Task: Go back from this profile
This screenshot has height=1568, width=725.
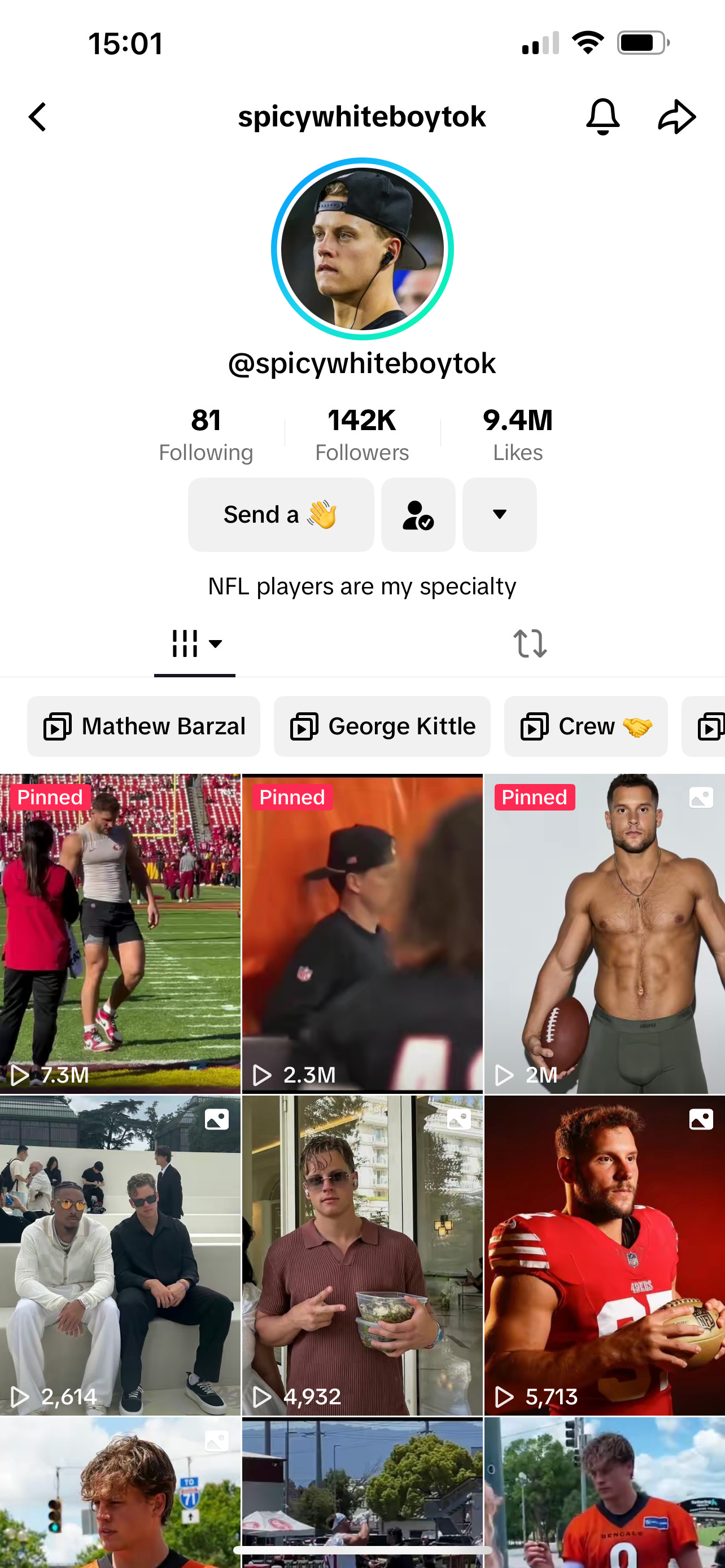Action: pos(38,117)
